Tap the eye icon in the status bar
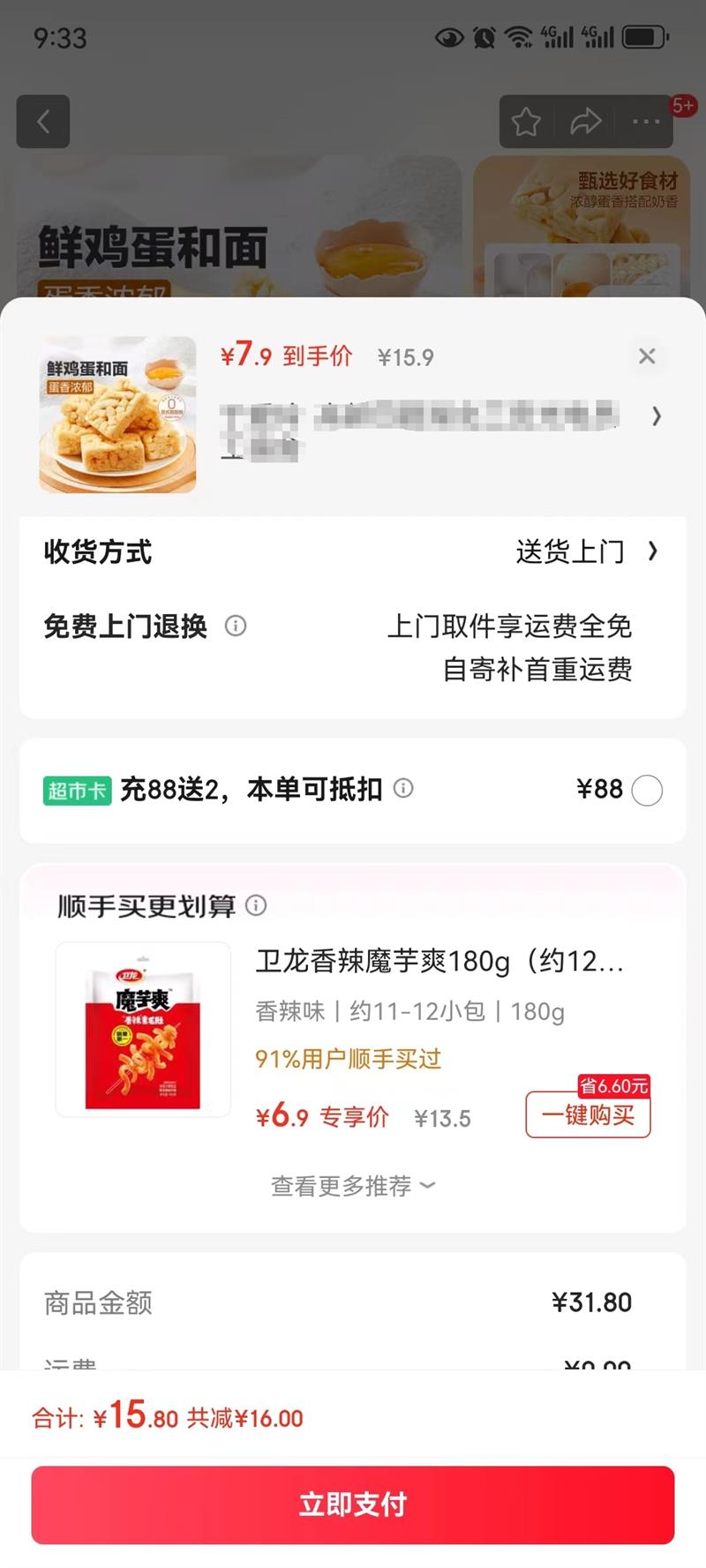This screenshot has height=1568, width=706. point(450,37)
